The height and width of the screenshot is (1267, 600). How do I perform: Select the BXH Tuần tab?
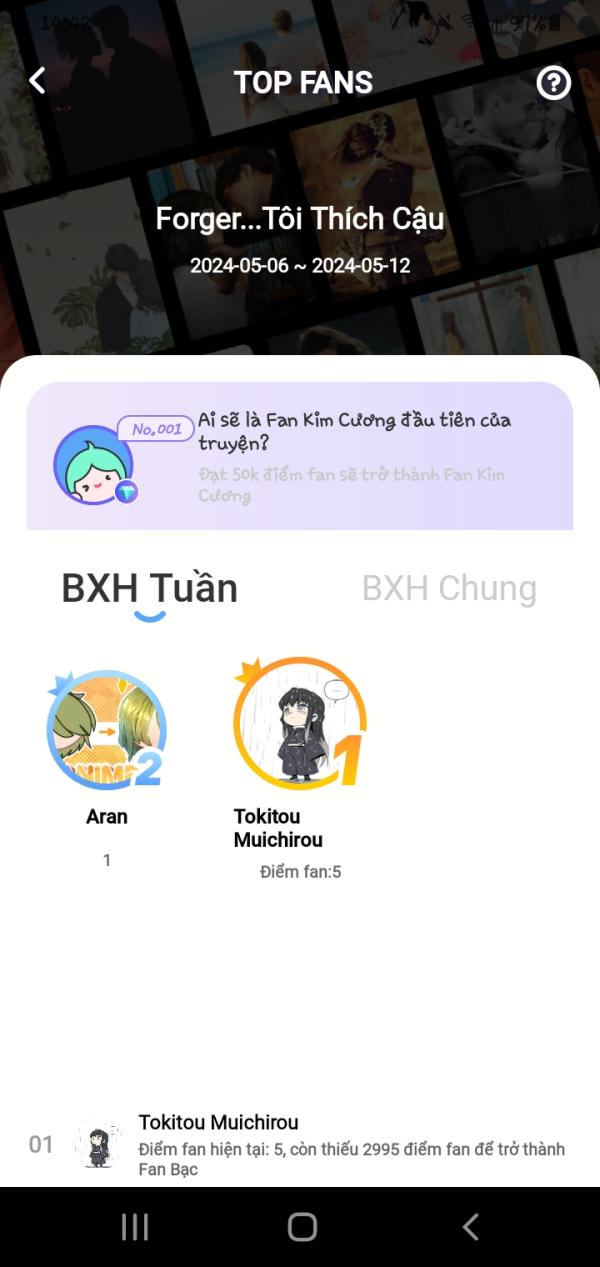(x=150, y=588)
